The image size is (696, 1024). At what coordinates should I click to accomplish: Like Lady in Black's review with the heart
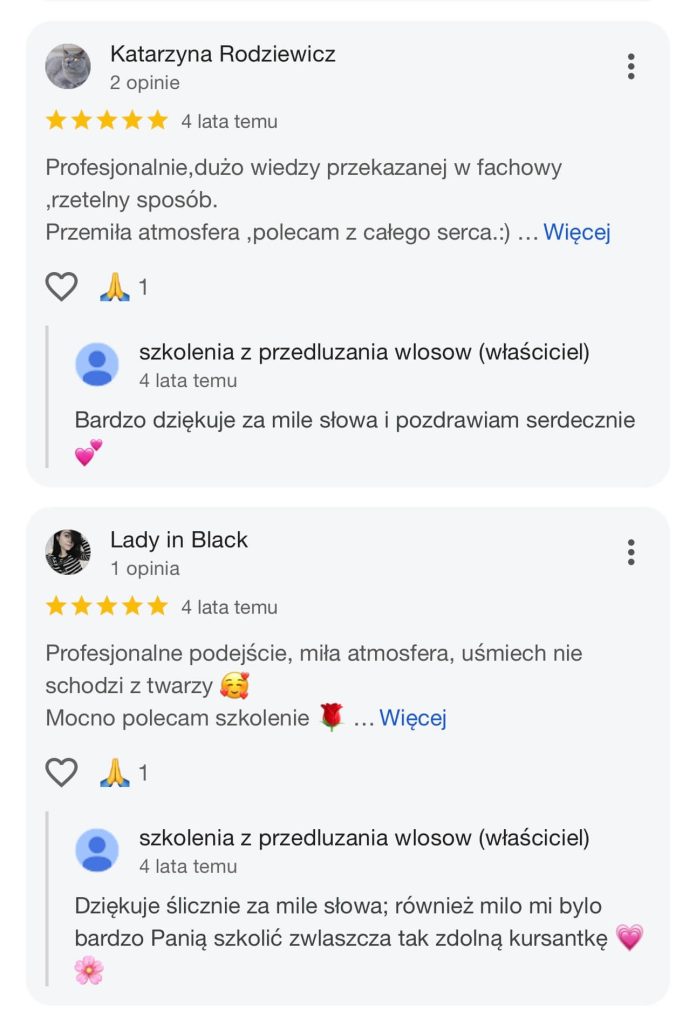(62, 772)
